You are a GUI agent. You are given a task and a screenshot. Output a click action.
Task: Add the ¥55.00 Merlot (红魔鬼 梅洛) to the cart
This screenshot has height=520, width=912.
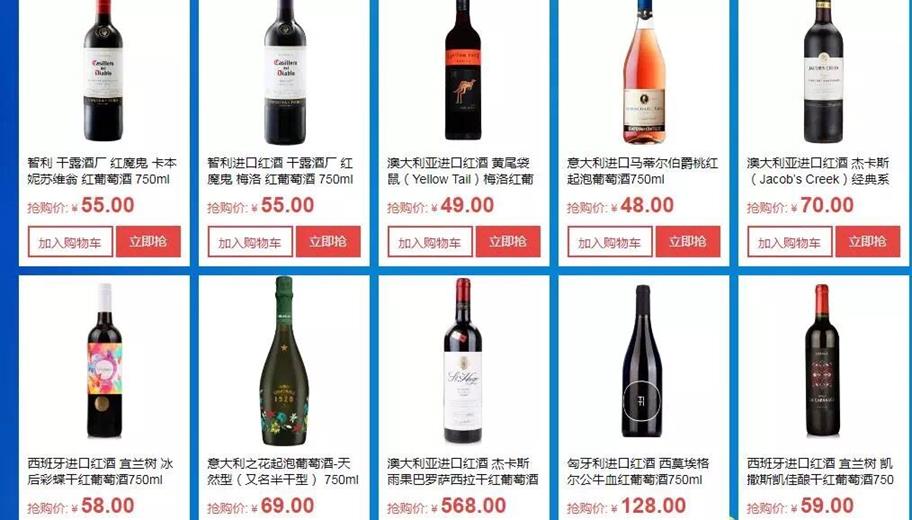pos(250,242)
